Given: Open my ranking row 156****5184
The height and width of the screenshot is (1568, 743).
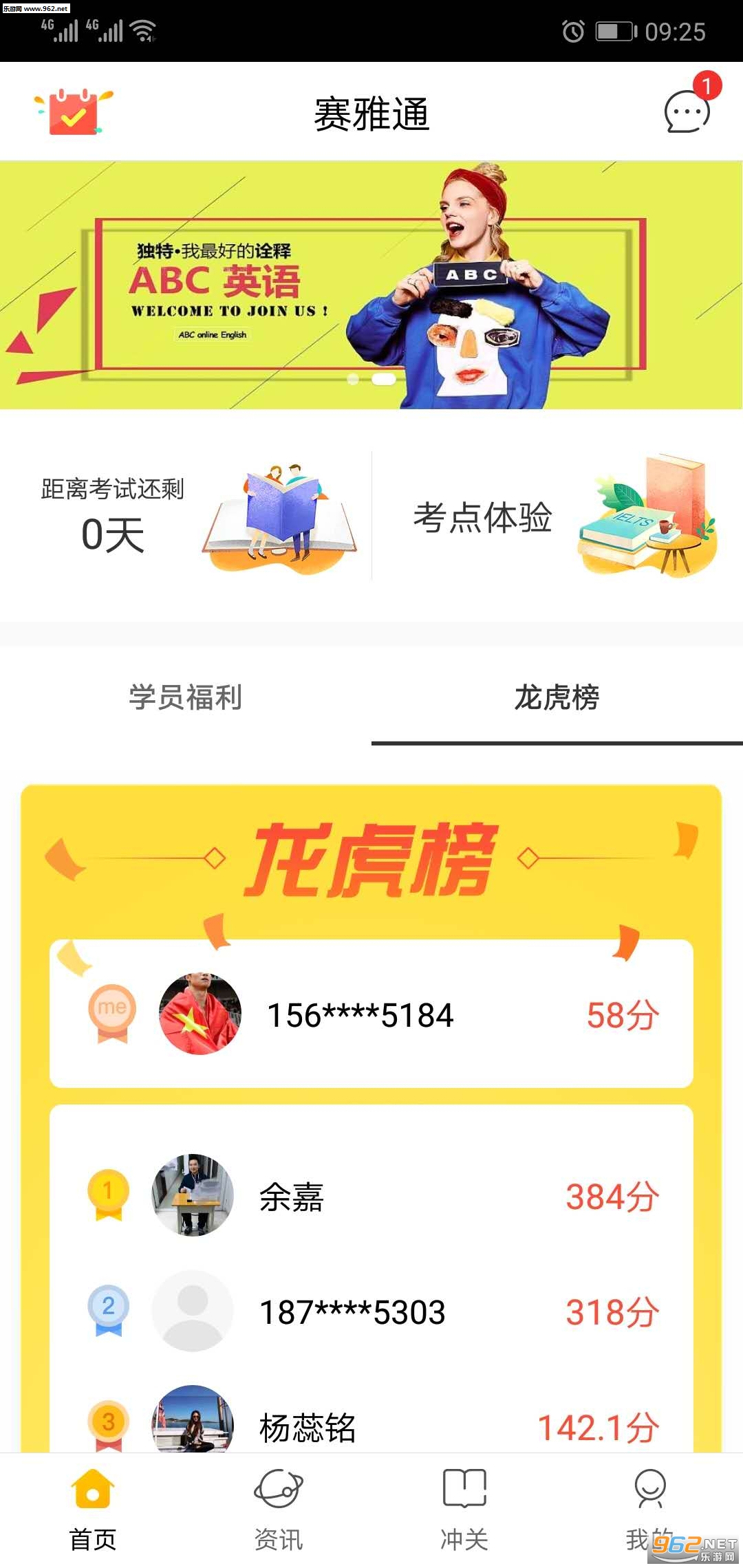Looking at the screenshot, I should click(x=371, y=1014).
